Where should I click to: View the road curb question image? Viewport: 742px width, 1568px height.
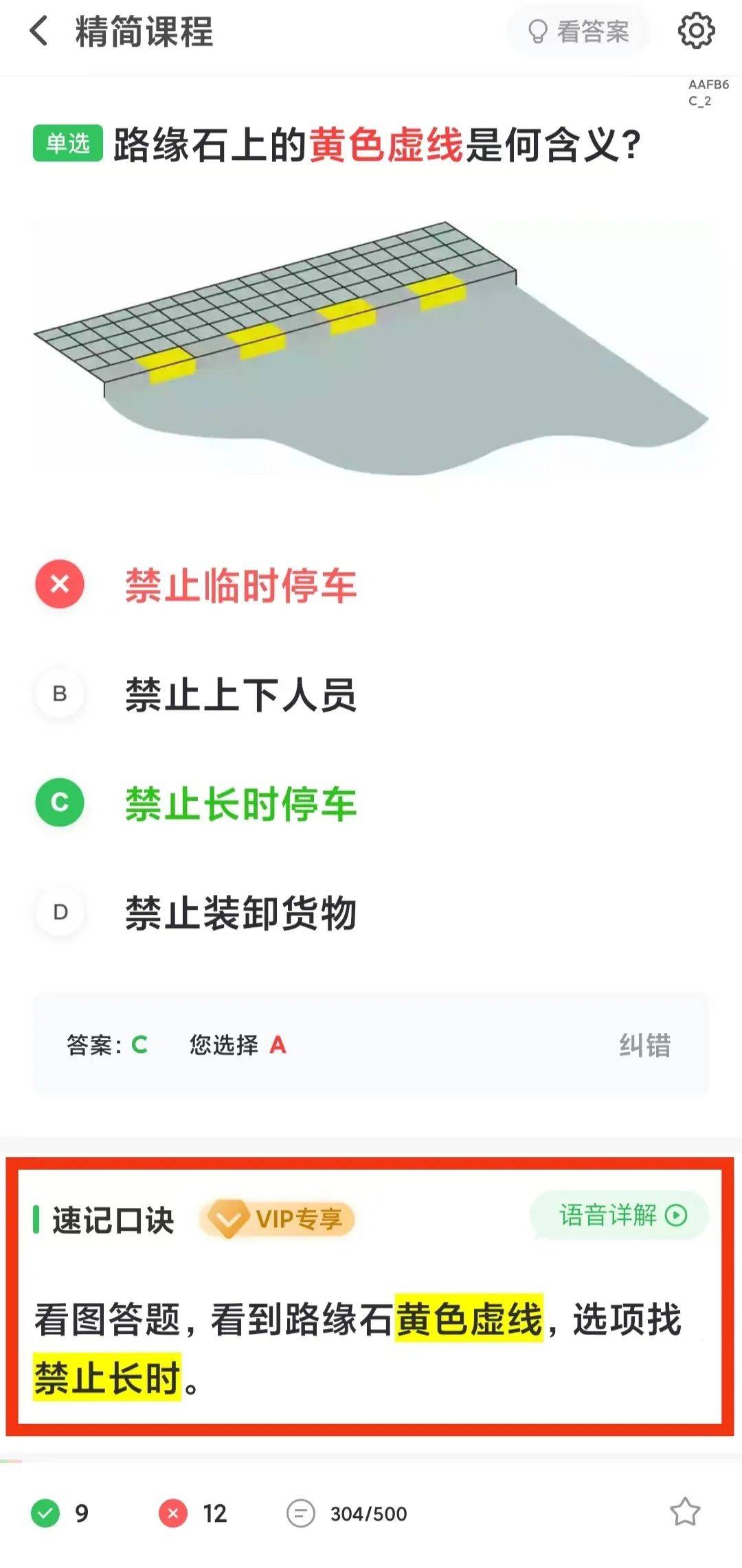[x=371, y=348]
